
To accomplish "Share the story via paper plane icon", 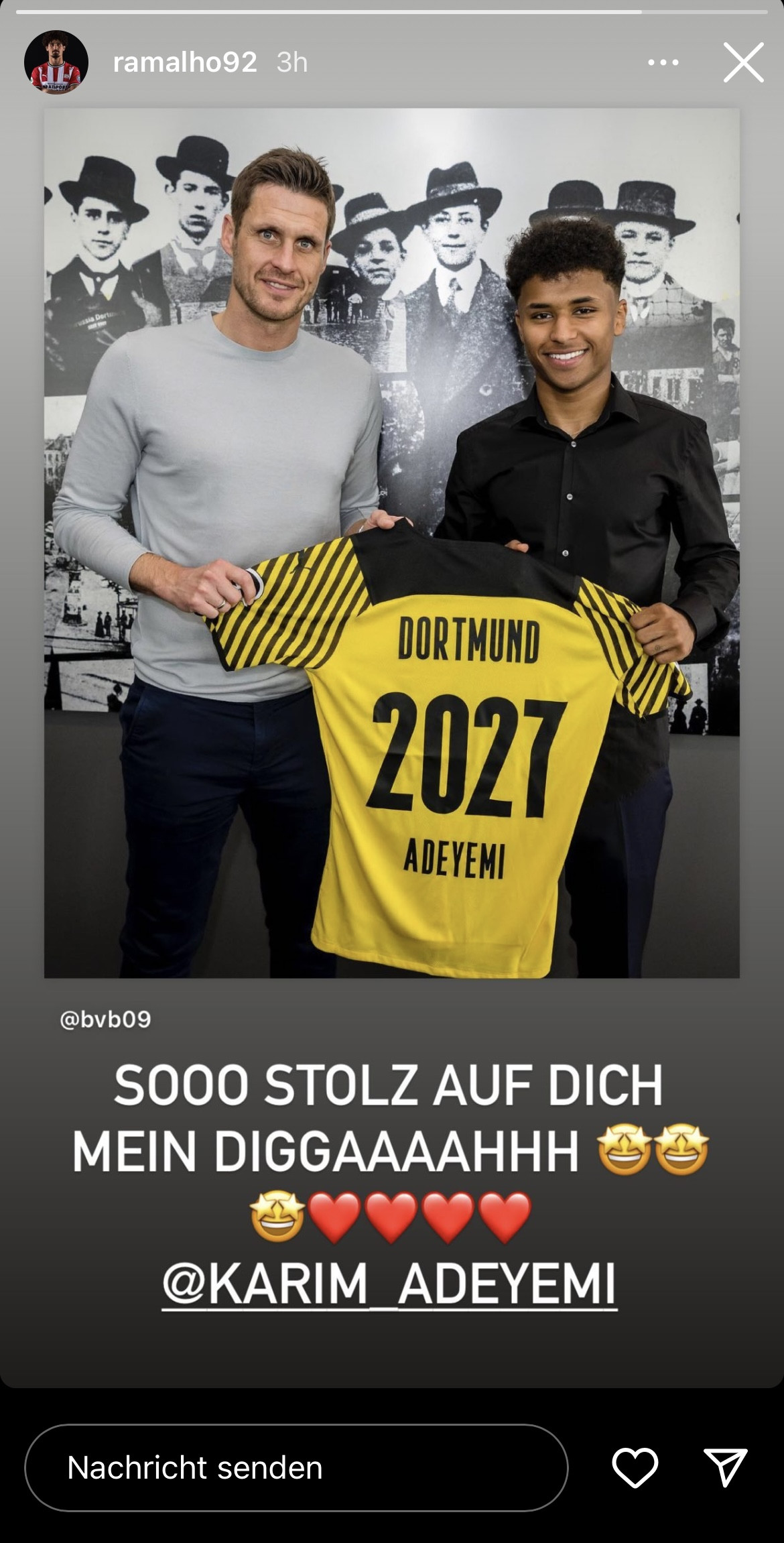I will [725, 1468].
